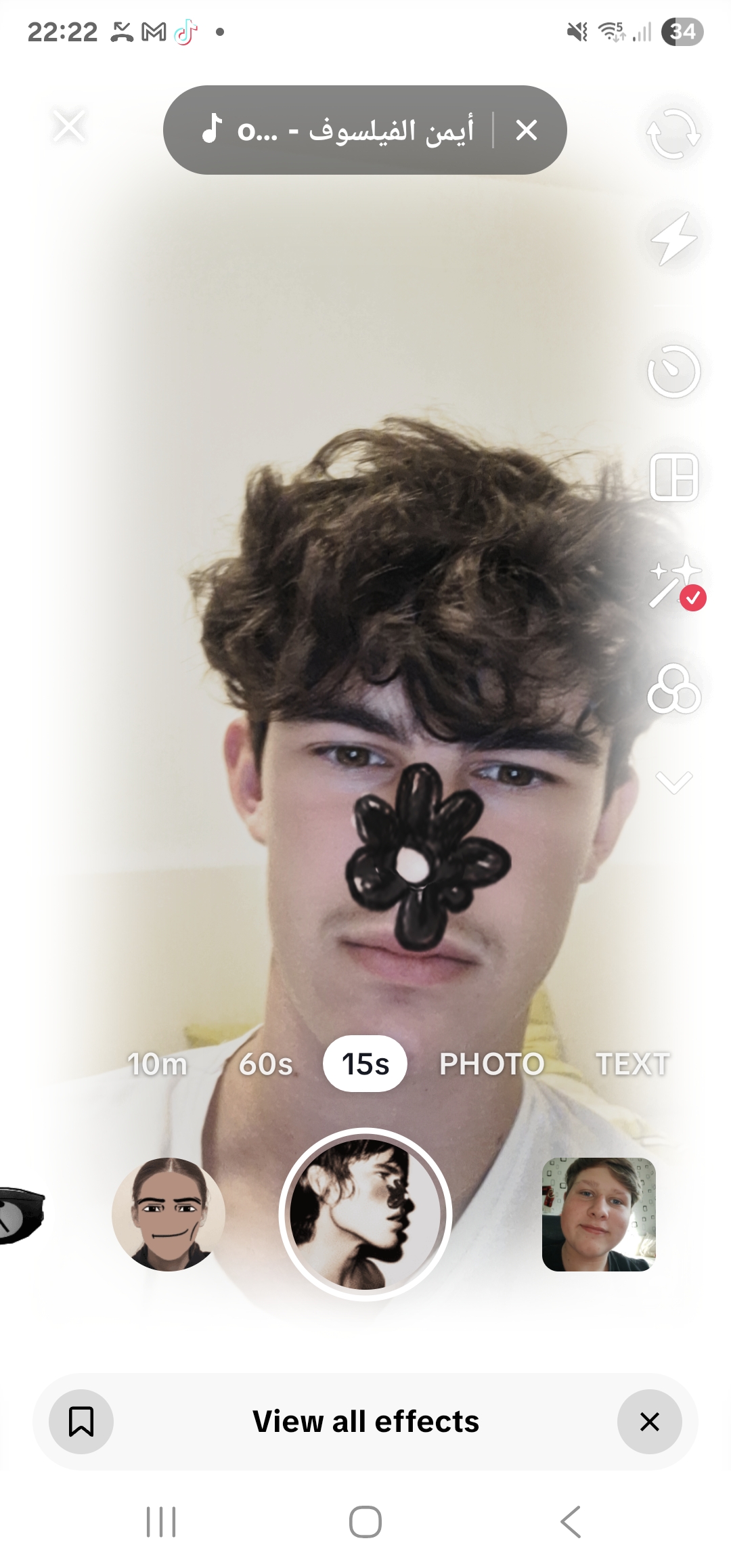This screenshot has width=731, height=1568.
Task: View all effects
Action: pos(365,1422)
